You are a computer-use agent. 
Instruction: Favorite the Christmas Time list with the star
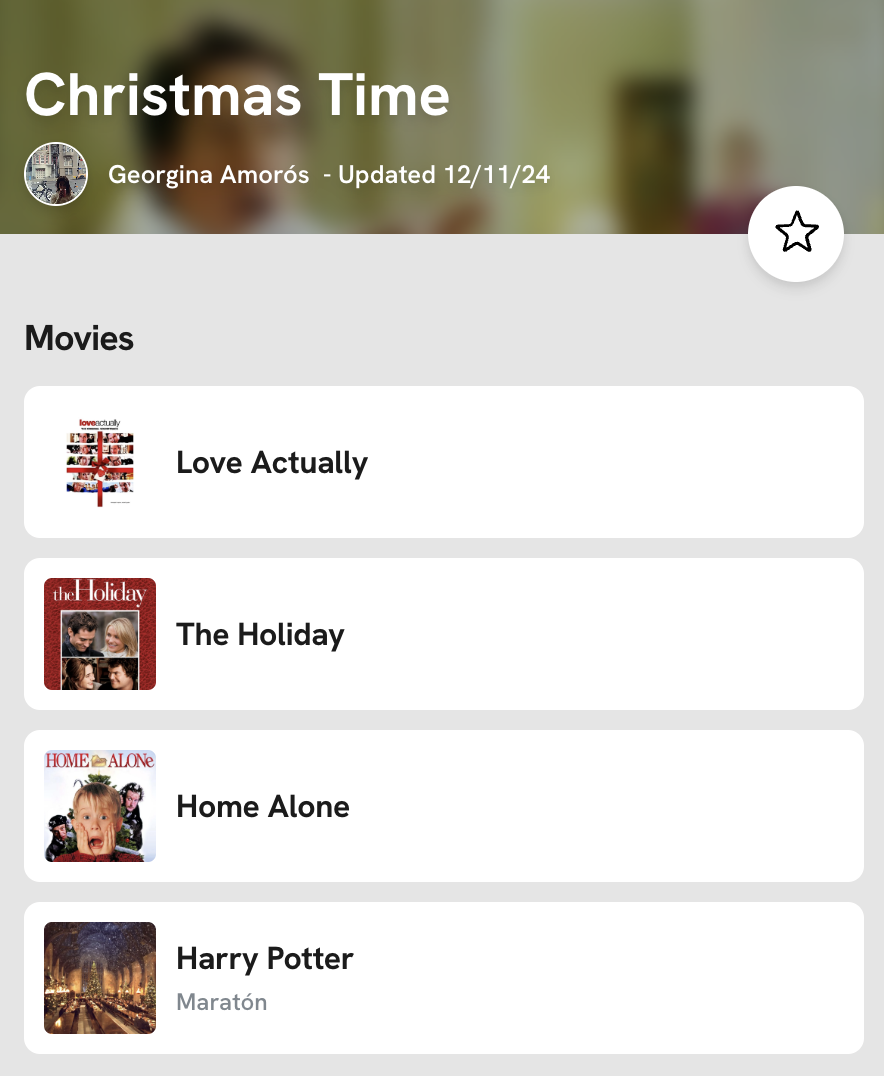coord(796,234)
